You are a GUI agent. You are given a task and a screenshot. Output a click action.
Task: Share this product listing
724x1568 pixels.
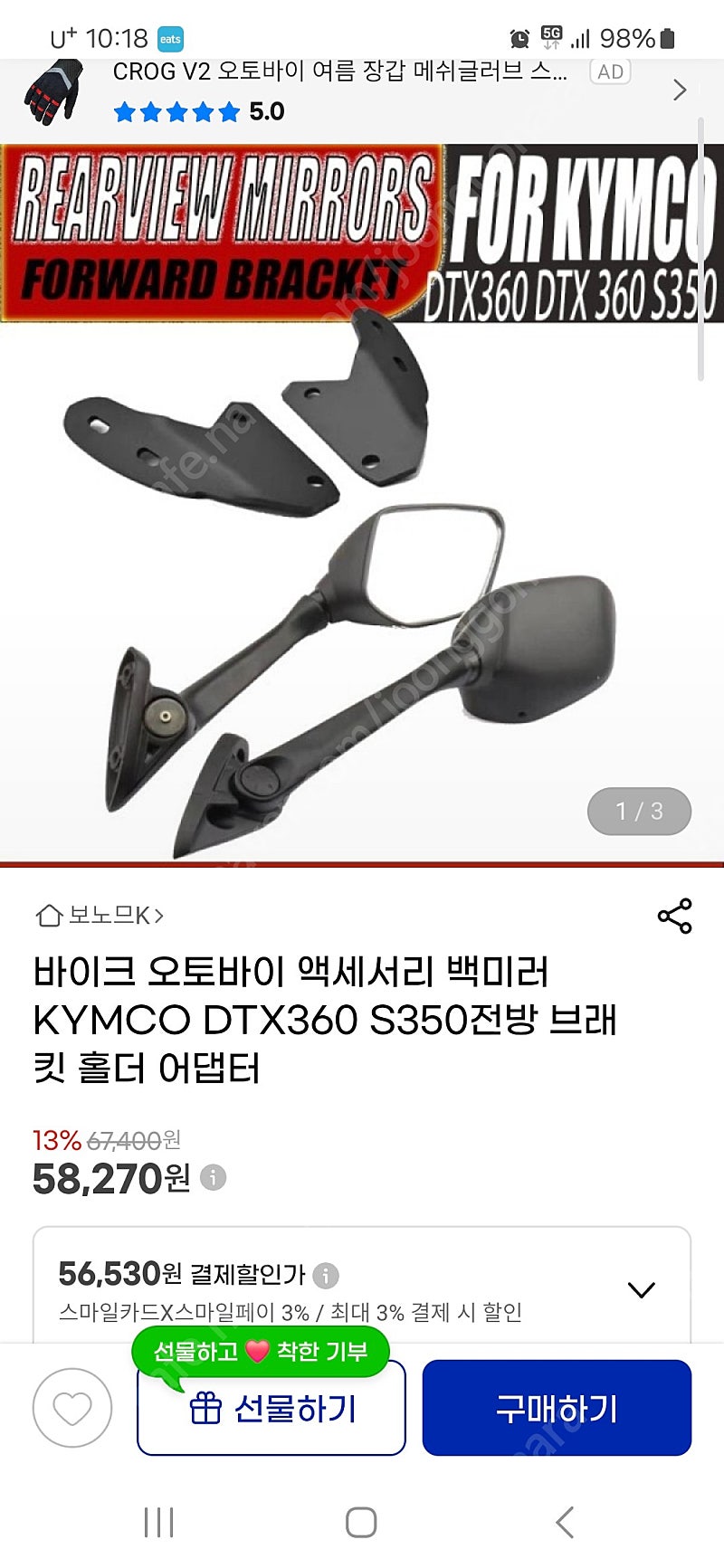point(674,916)
